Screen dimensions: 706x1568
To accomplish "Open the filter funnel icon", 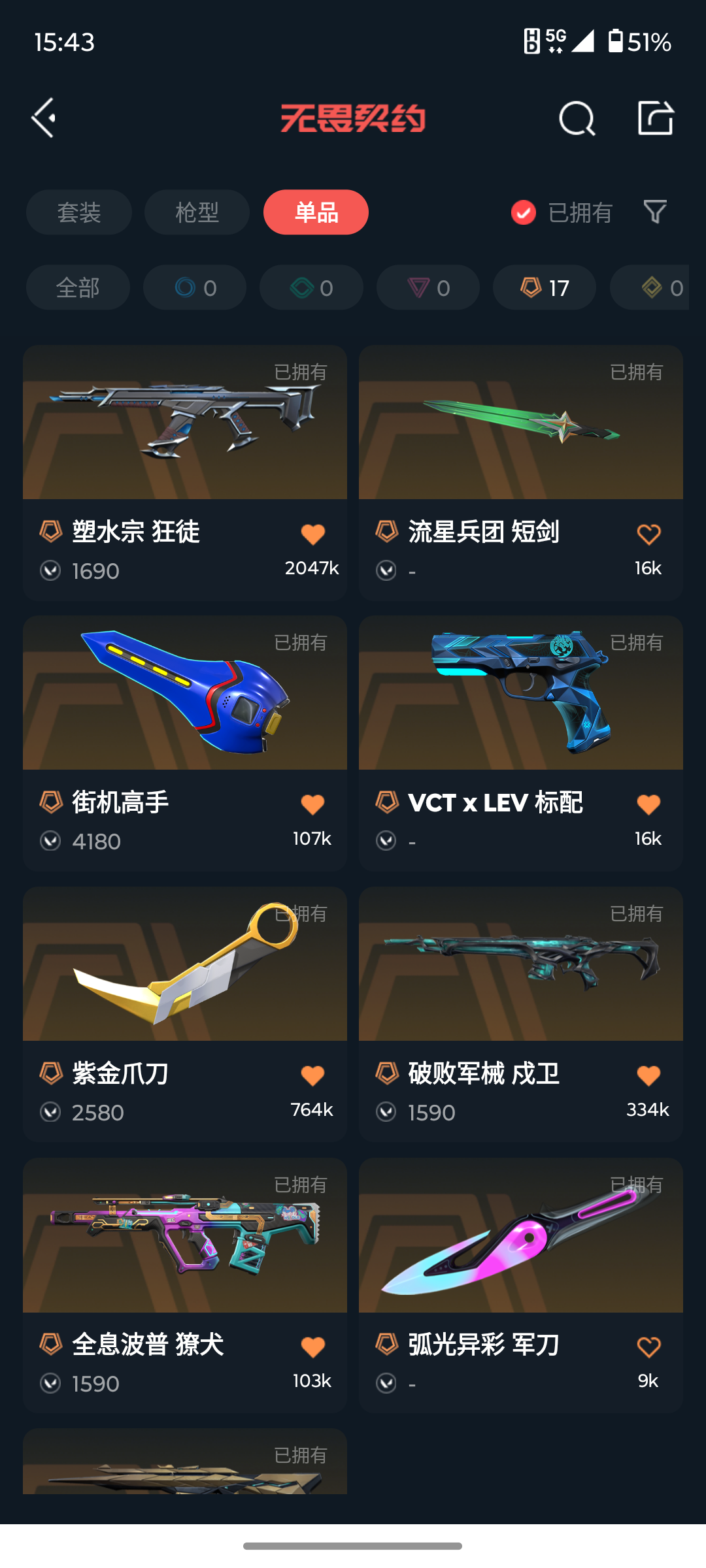I will point(655,212).
